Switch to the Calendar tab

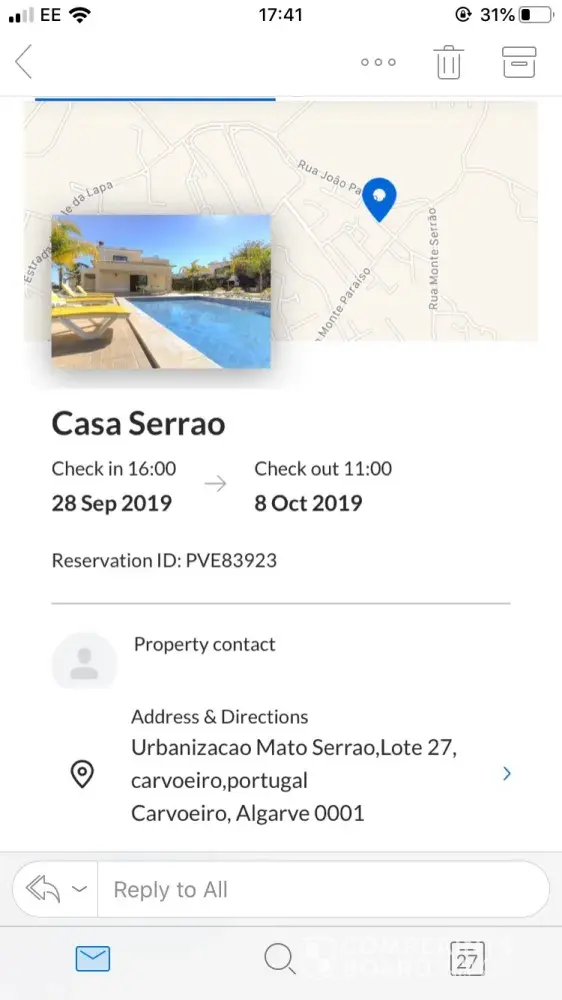click(x=468, y=959)
